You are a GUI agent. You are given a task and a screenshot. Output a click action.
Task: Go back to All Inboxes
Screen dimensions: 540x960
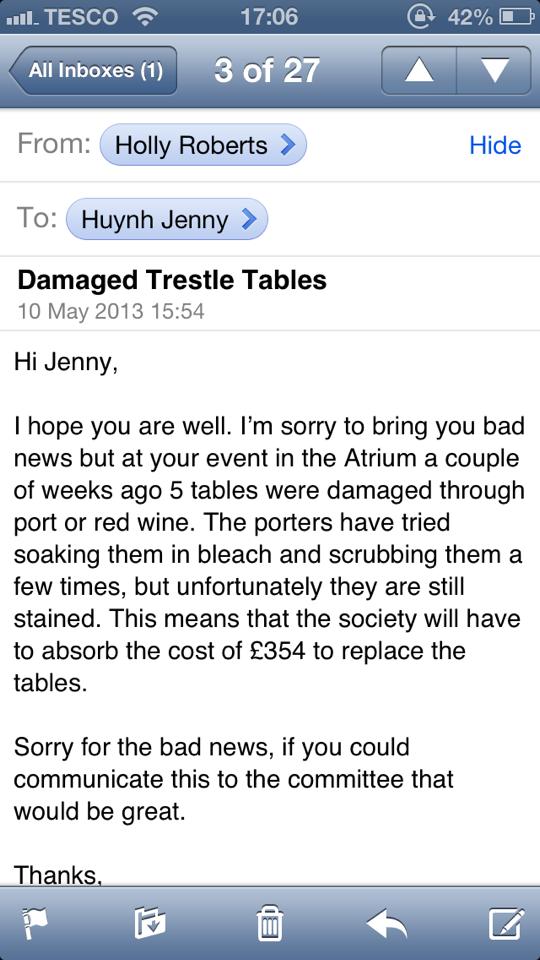tap(94, 70)
